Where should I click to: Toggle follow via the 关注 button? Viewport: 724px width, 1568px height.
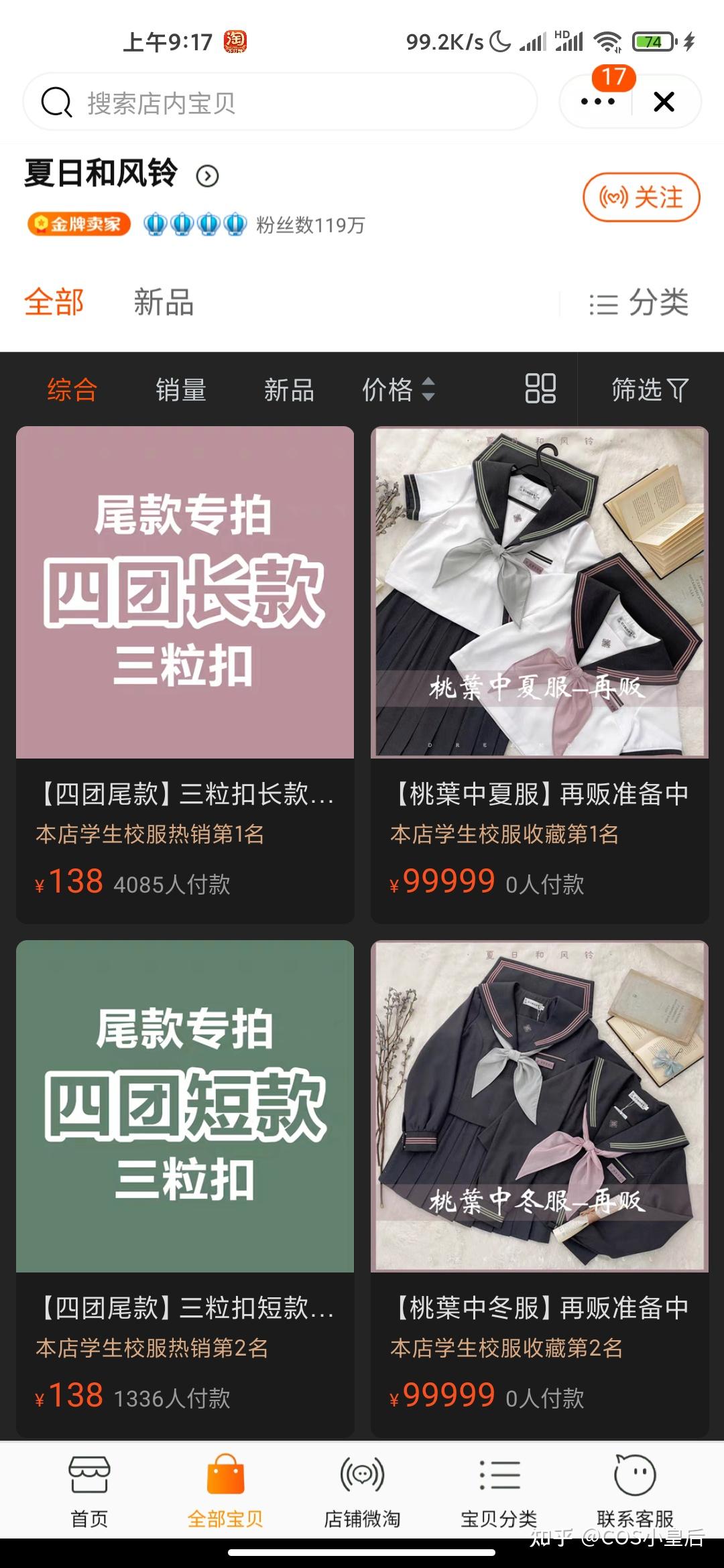pos(641,197)
